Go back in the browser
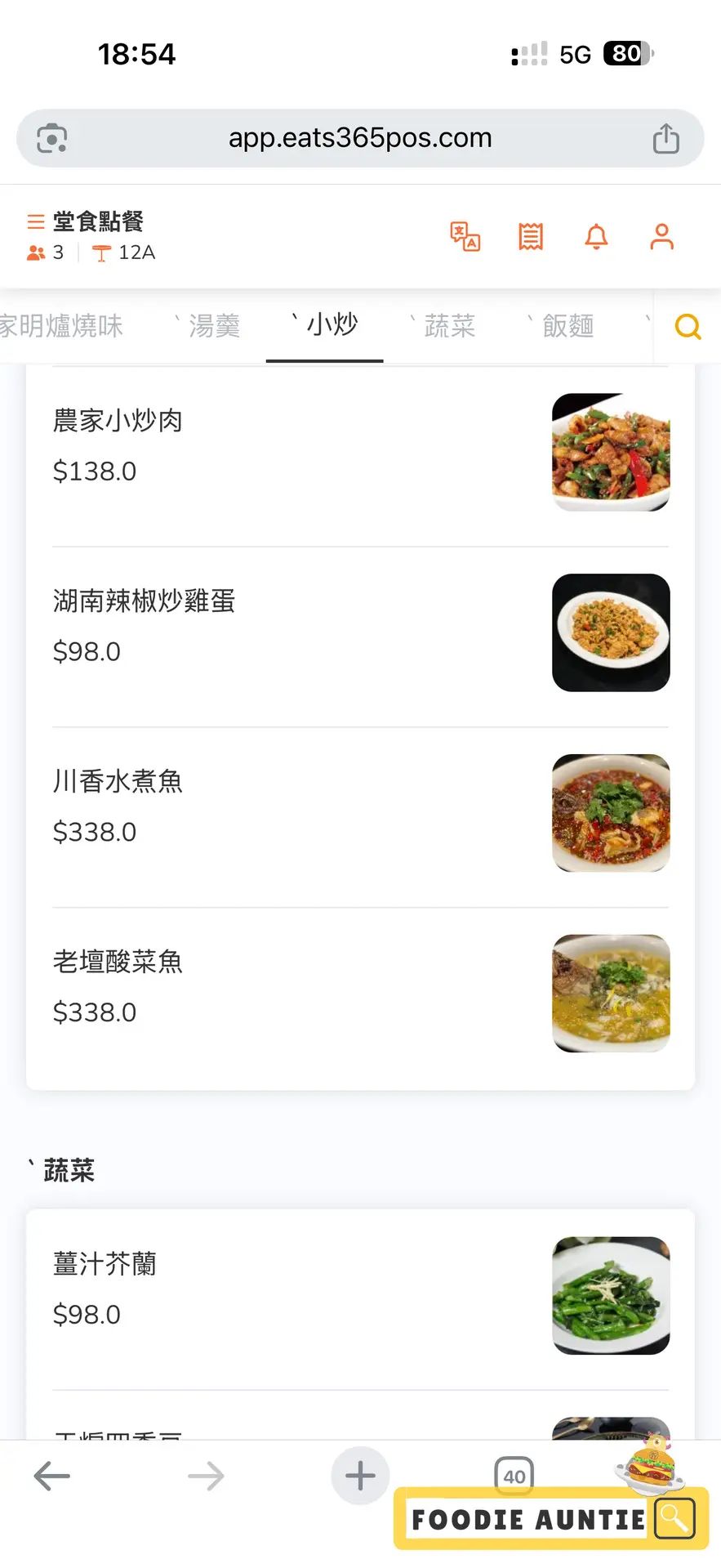 pyautogui.click(x=52, y=1476)
